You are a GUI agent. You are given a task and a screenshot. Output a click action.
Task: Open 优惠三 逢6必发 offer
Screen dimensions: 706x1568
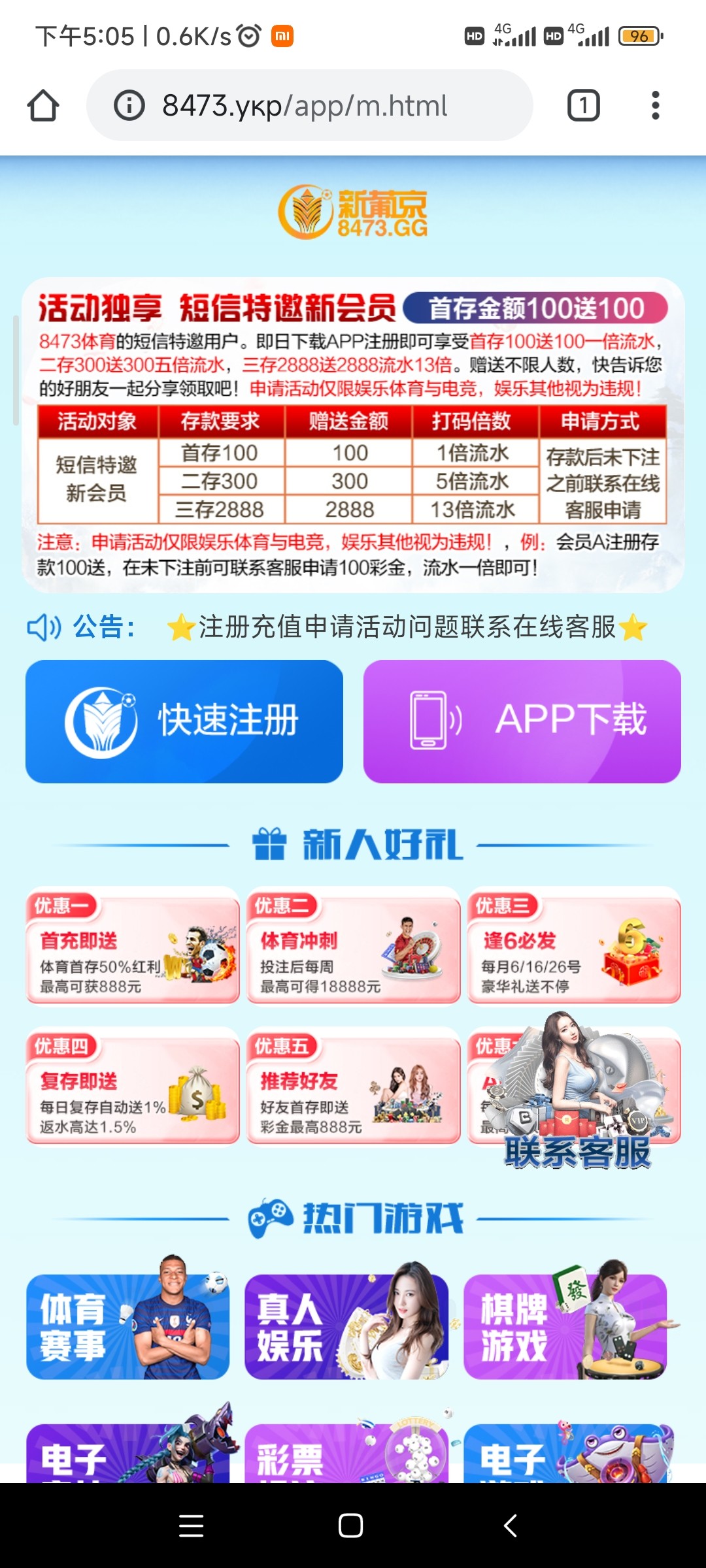coord(574,945)
